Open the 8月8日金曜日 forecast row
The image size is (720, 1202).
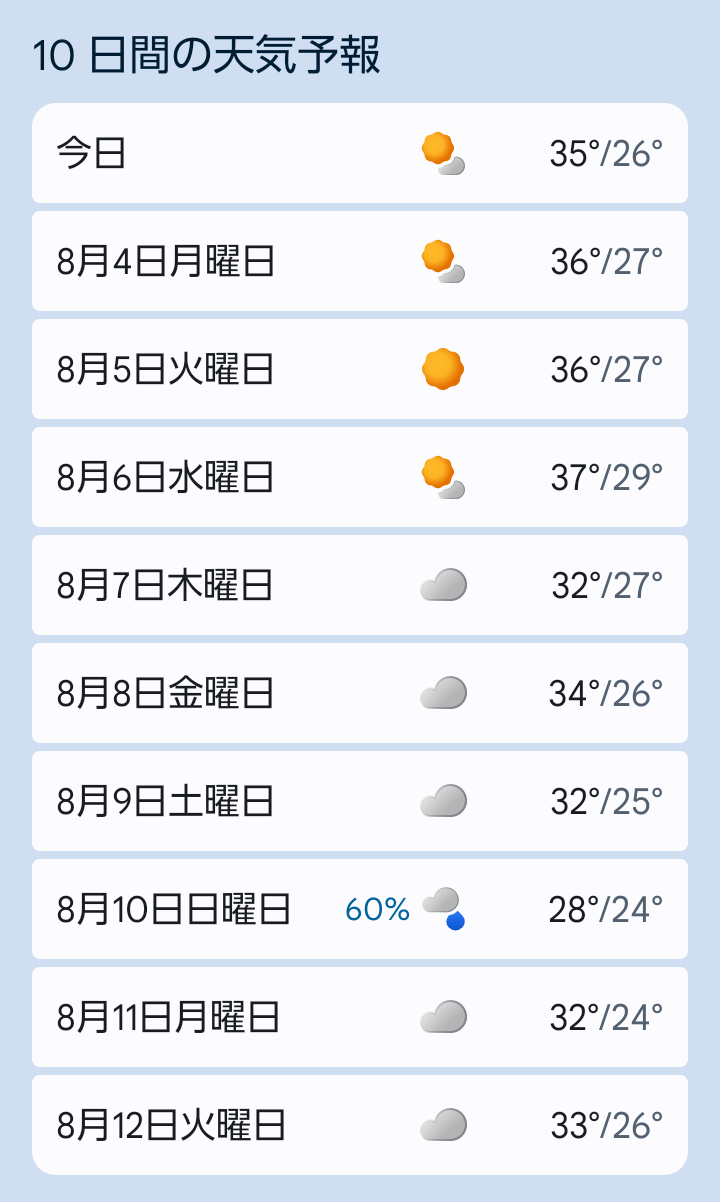coord(360,693)
